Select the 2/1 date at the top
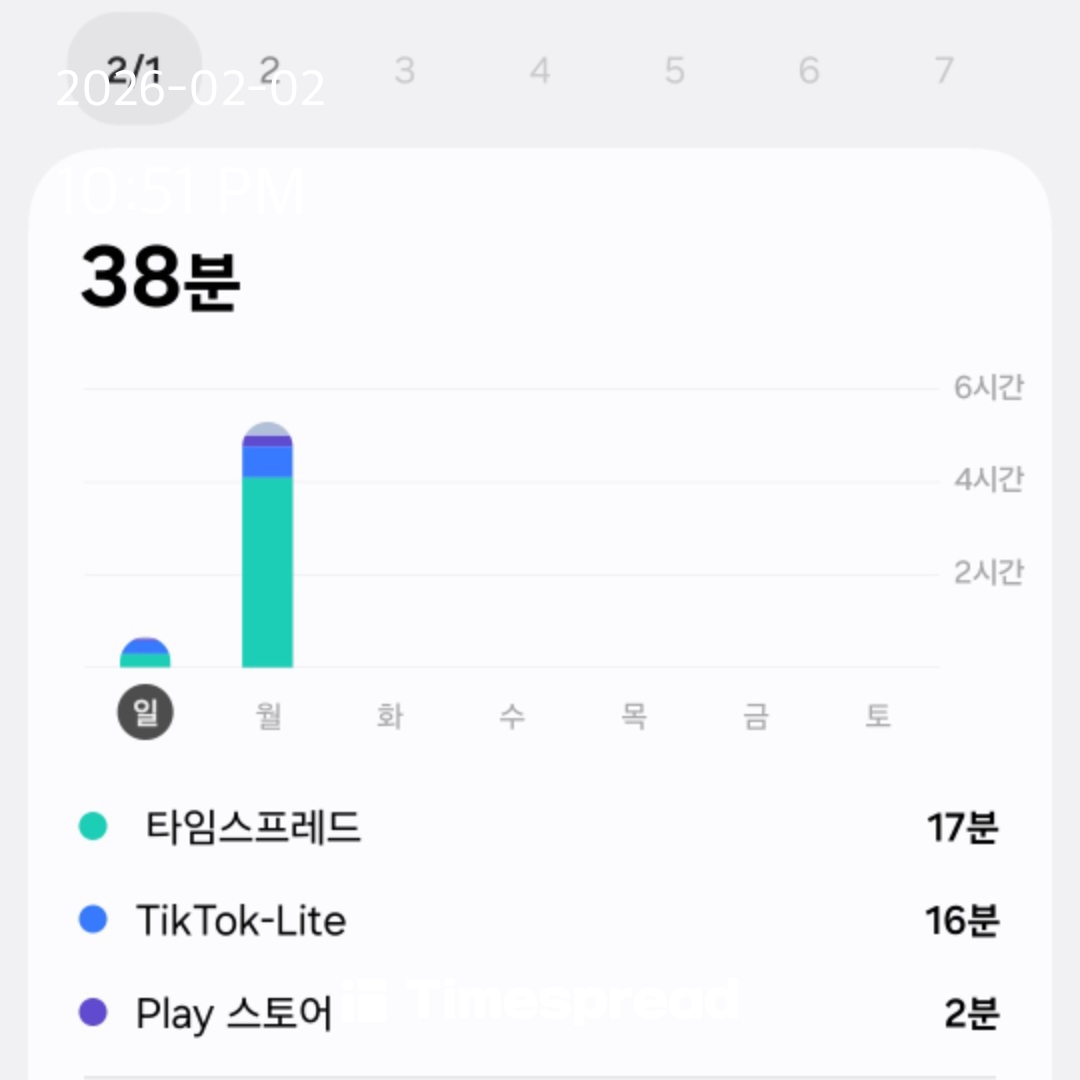This screenshot has height=1080, width=1080. point(134,70)
